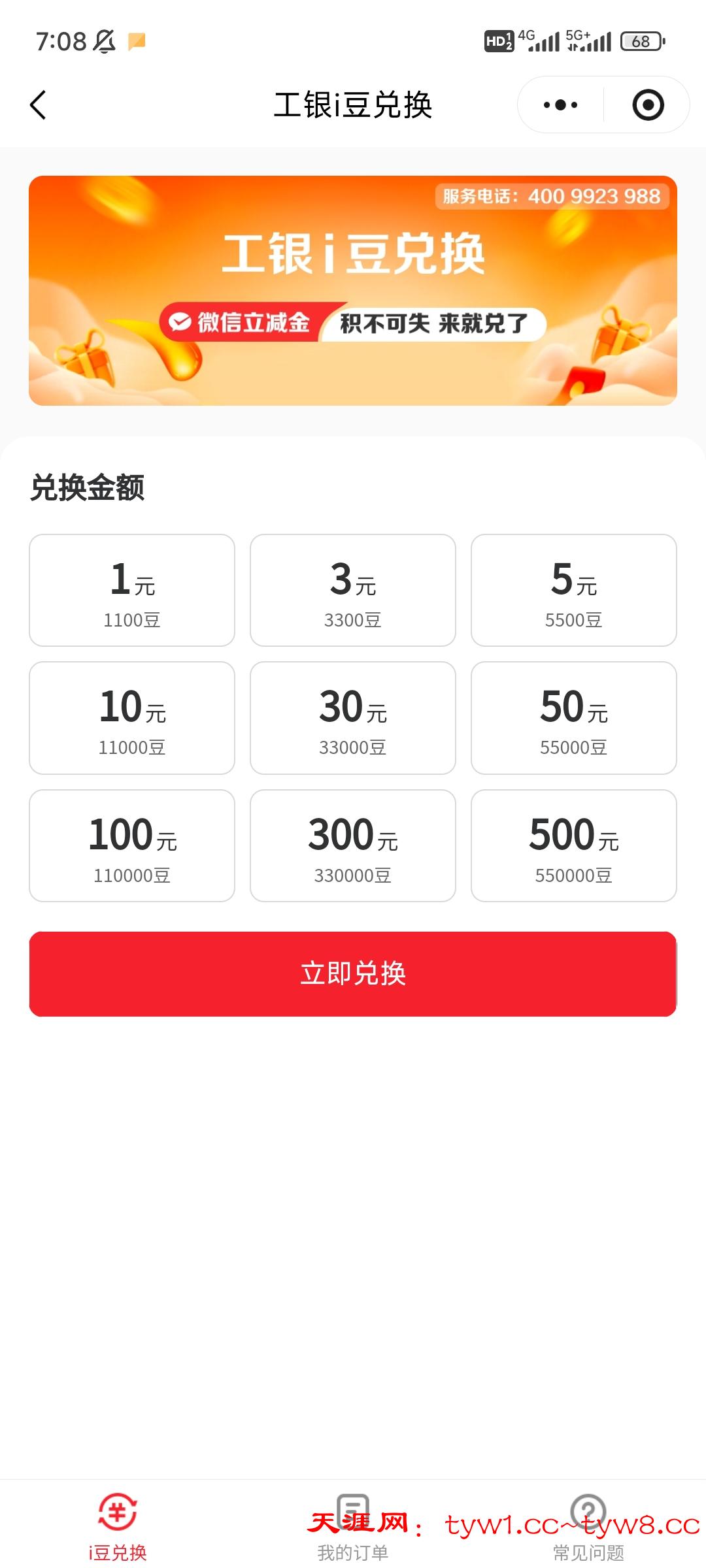Open the mini program more-options menu

tap(560, 105)
